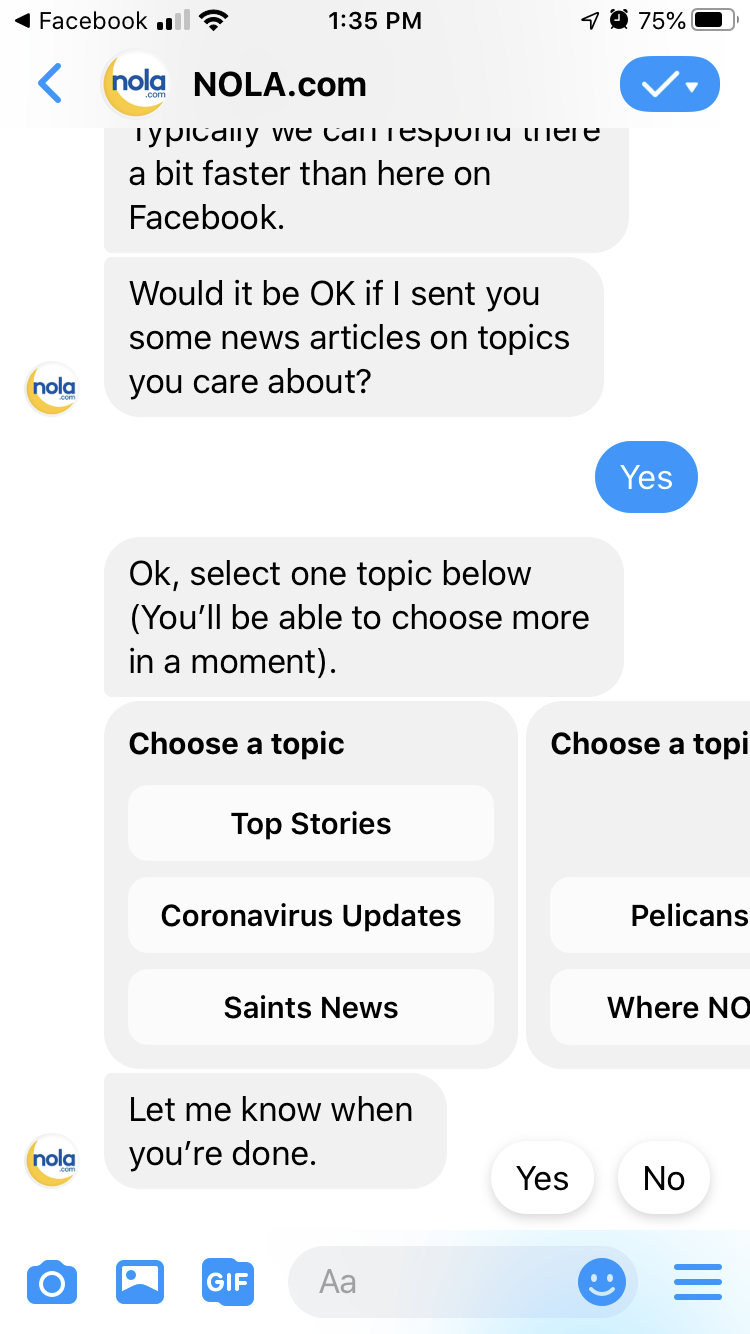
Task: Tap the Yes quick reply
Action: click(542, 1178)
